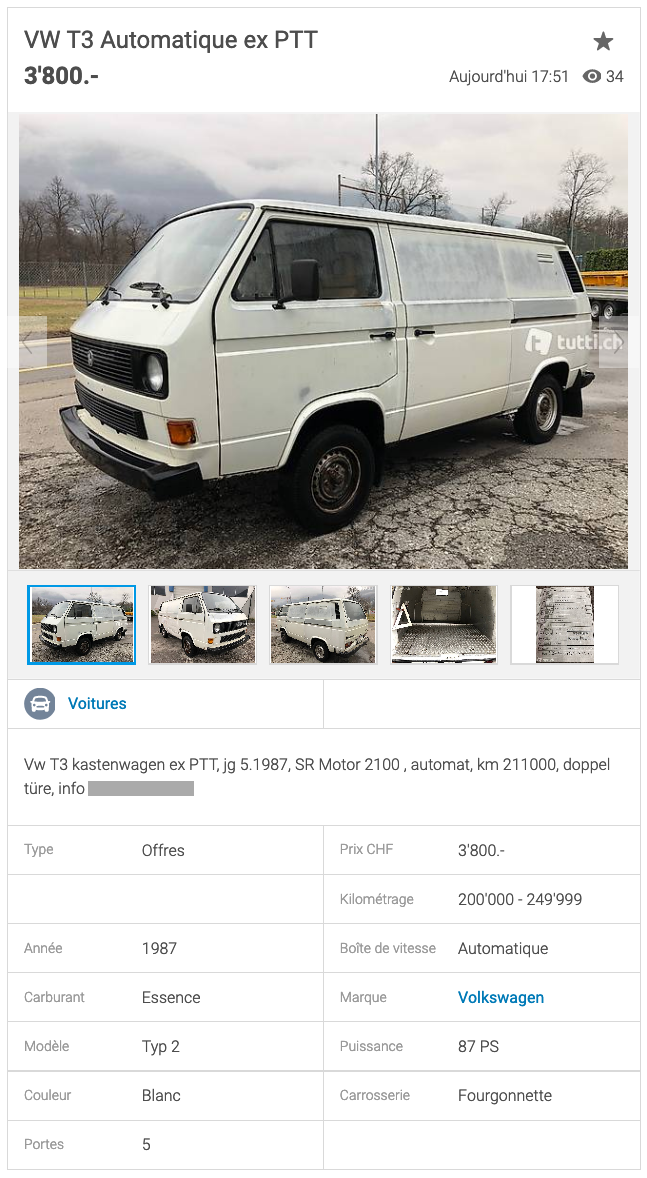View the third thumbnail showing rear side

(x=323, y=625)
